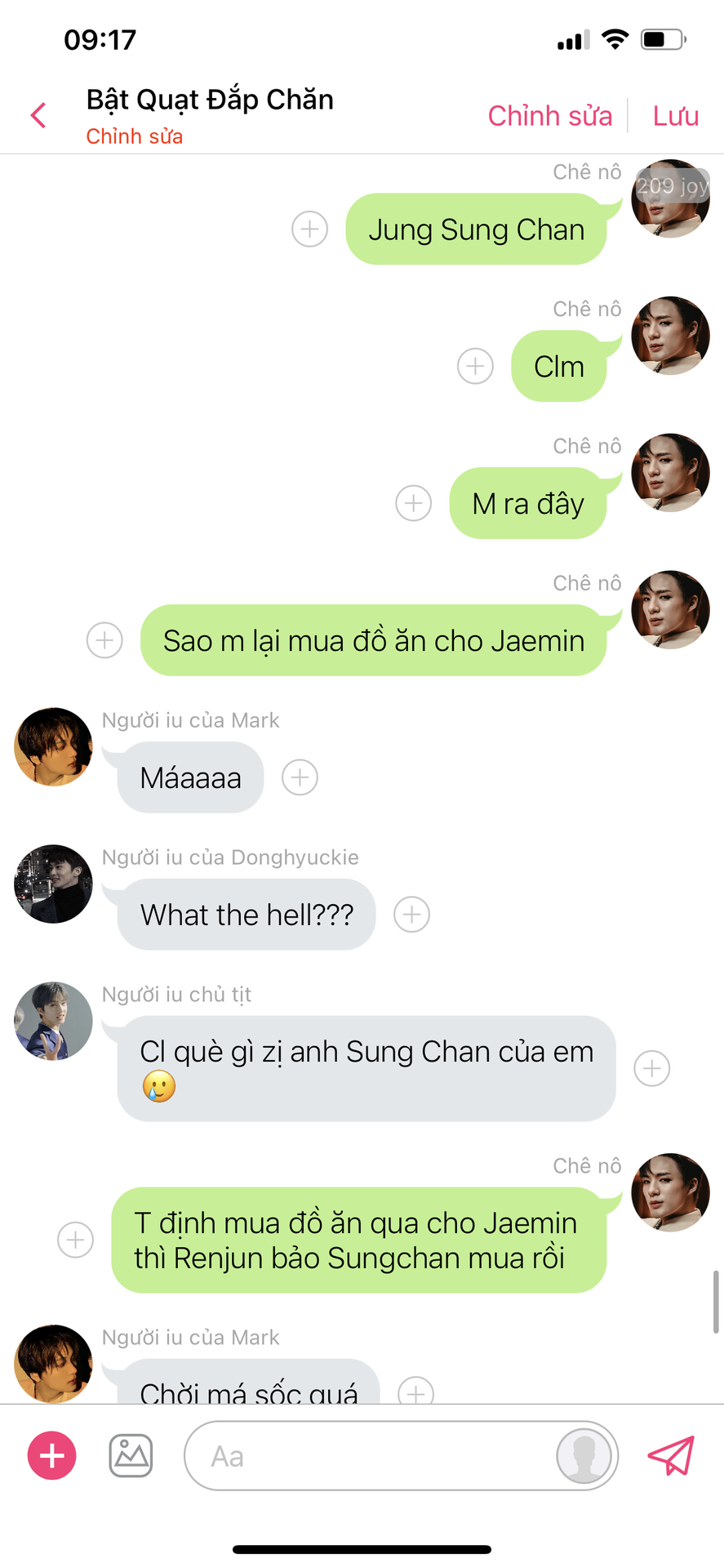Tap plus beside "T định mua đồ ăn" message
The height and width of the screenshot is (1568, 724).
75,1240
